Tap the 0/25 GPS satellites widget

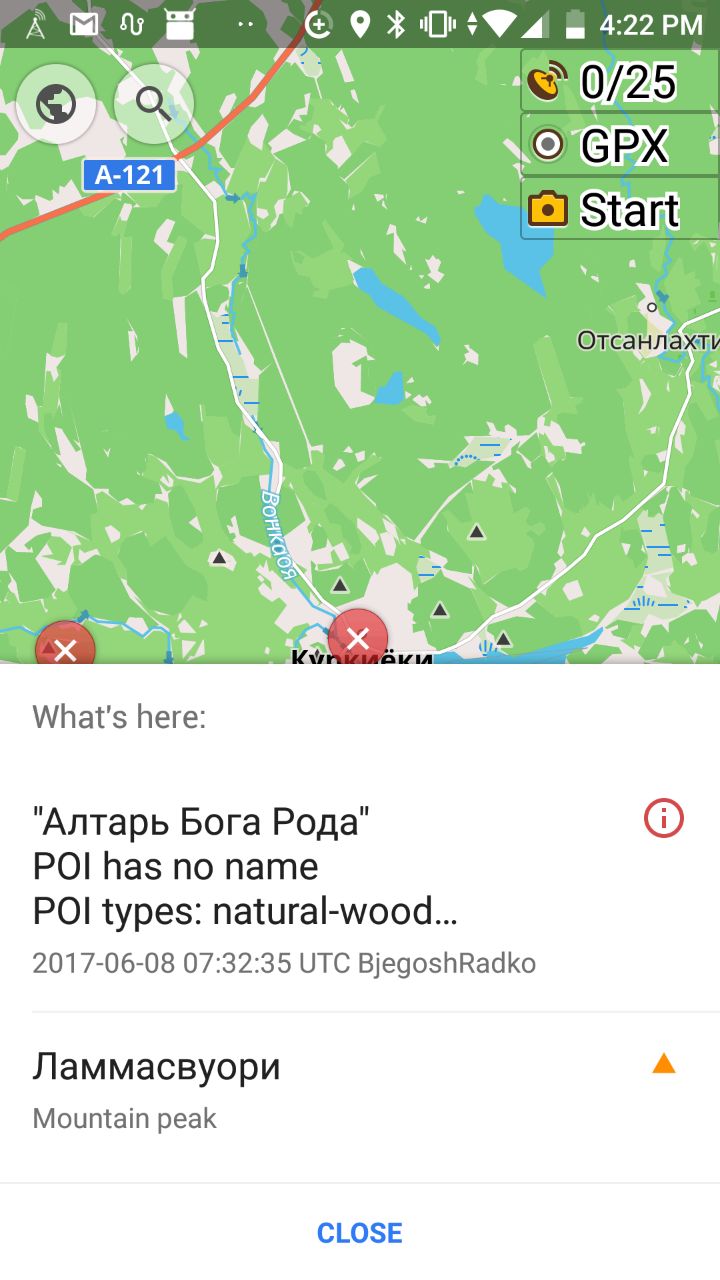point(620,81)
